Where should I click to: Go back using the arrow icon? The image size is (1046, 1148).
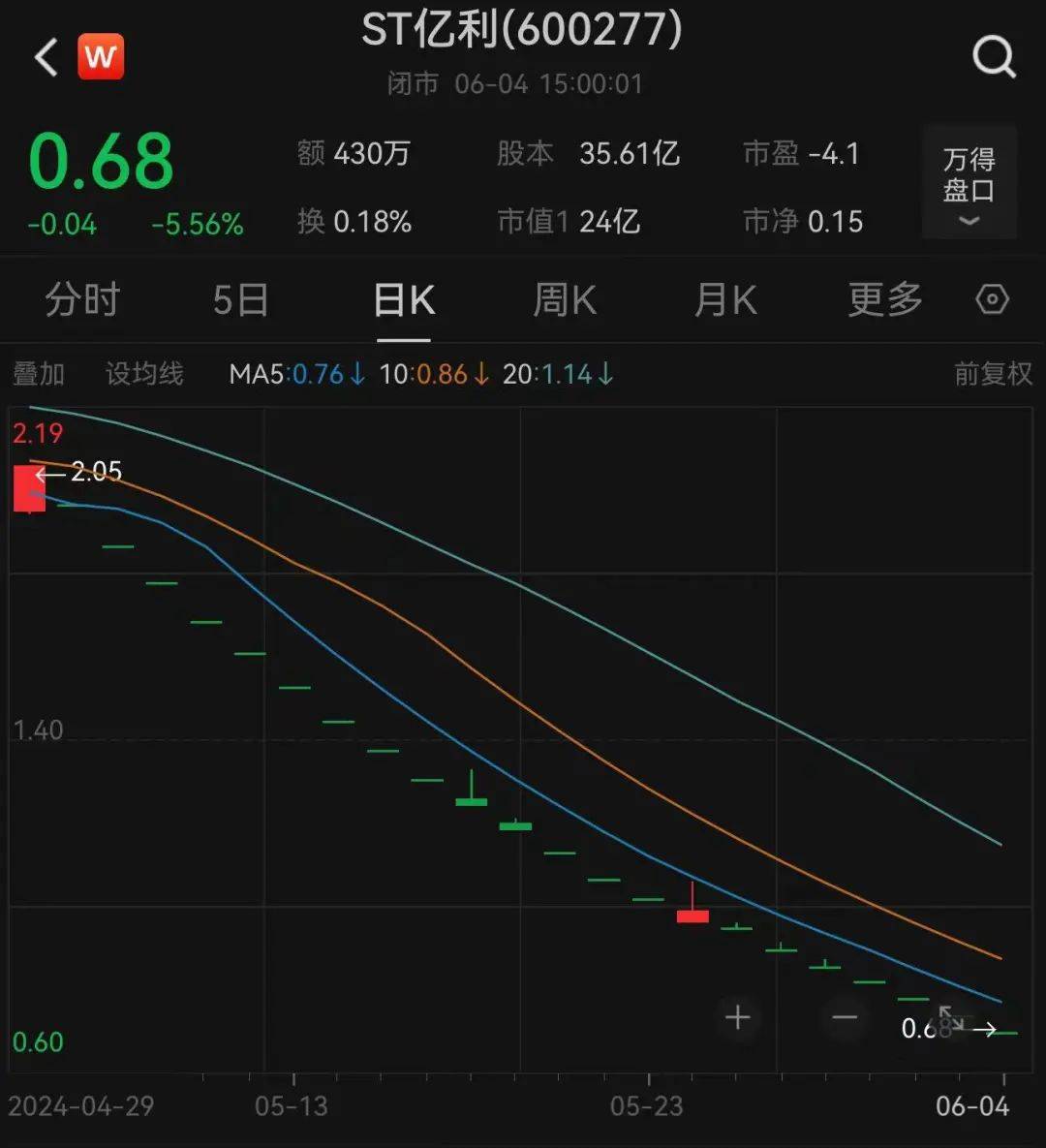point(46,57)
